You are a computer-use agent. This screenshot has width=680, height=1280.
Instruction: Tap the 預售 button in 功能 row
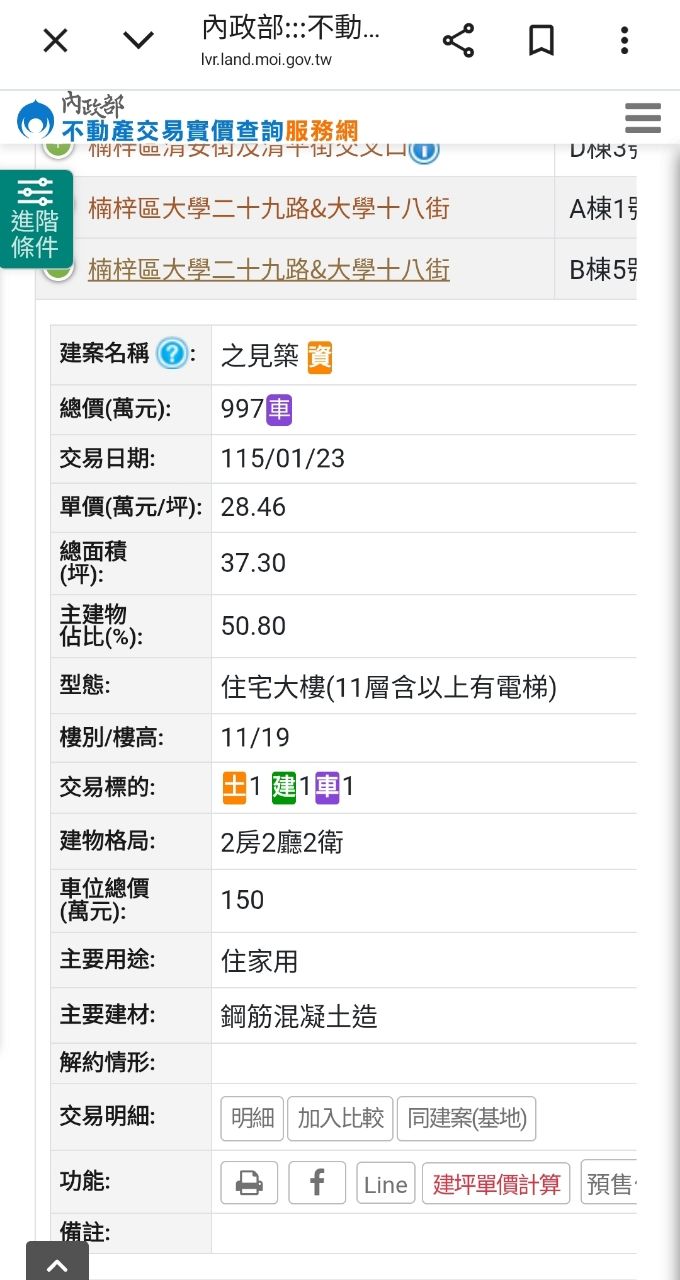pos(608,1184)
